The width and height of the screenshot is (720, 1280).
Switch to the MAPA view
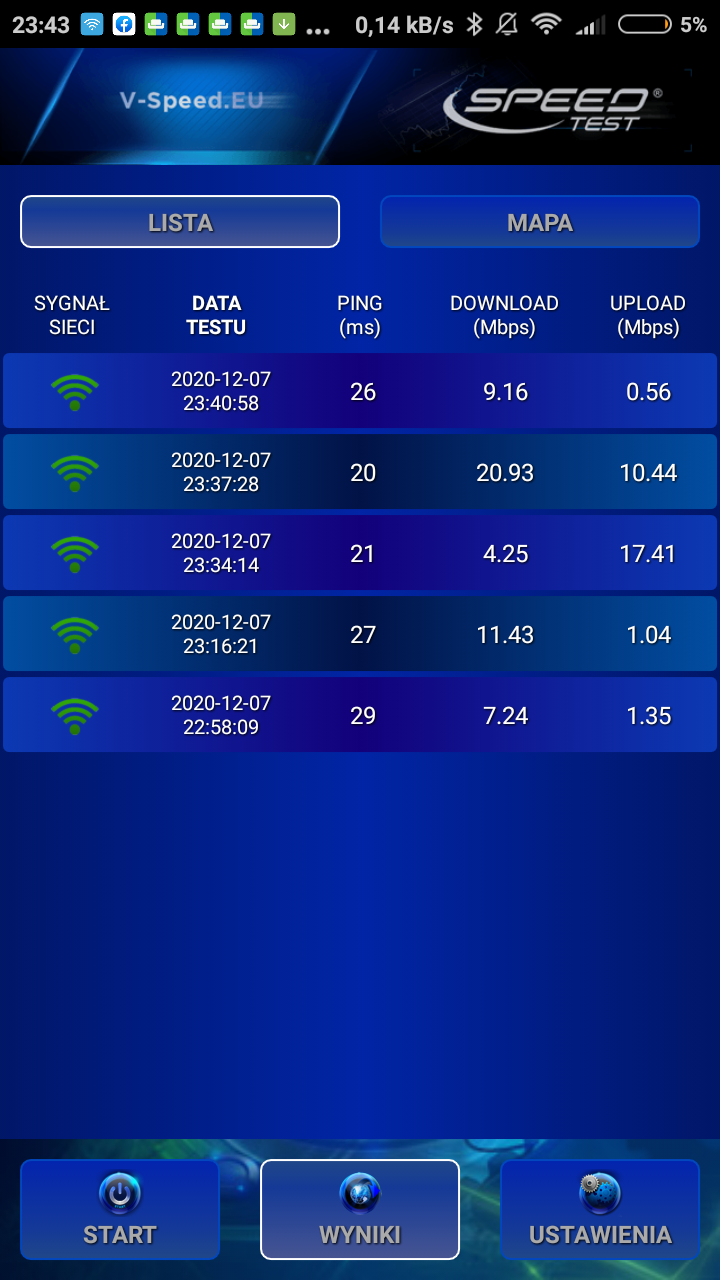(x=540, y=221)
